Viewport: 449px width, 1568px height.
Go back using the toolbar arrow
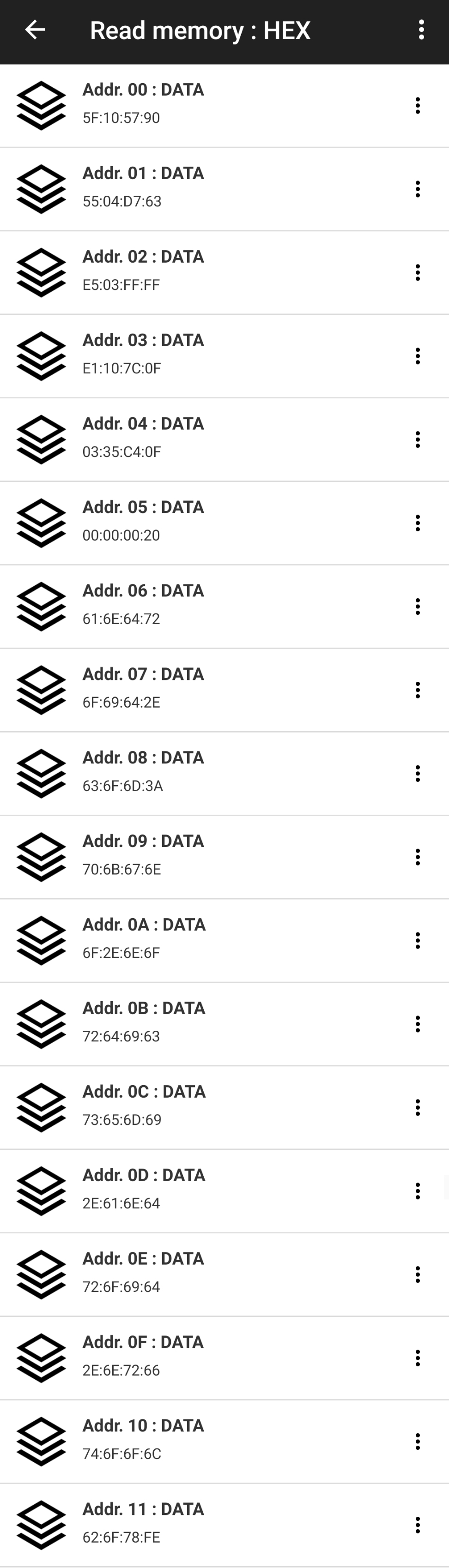click(x=35, y=30)
